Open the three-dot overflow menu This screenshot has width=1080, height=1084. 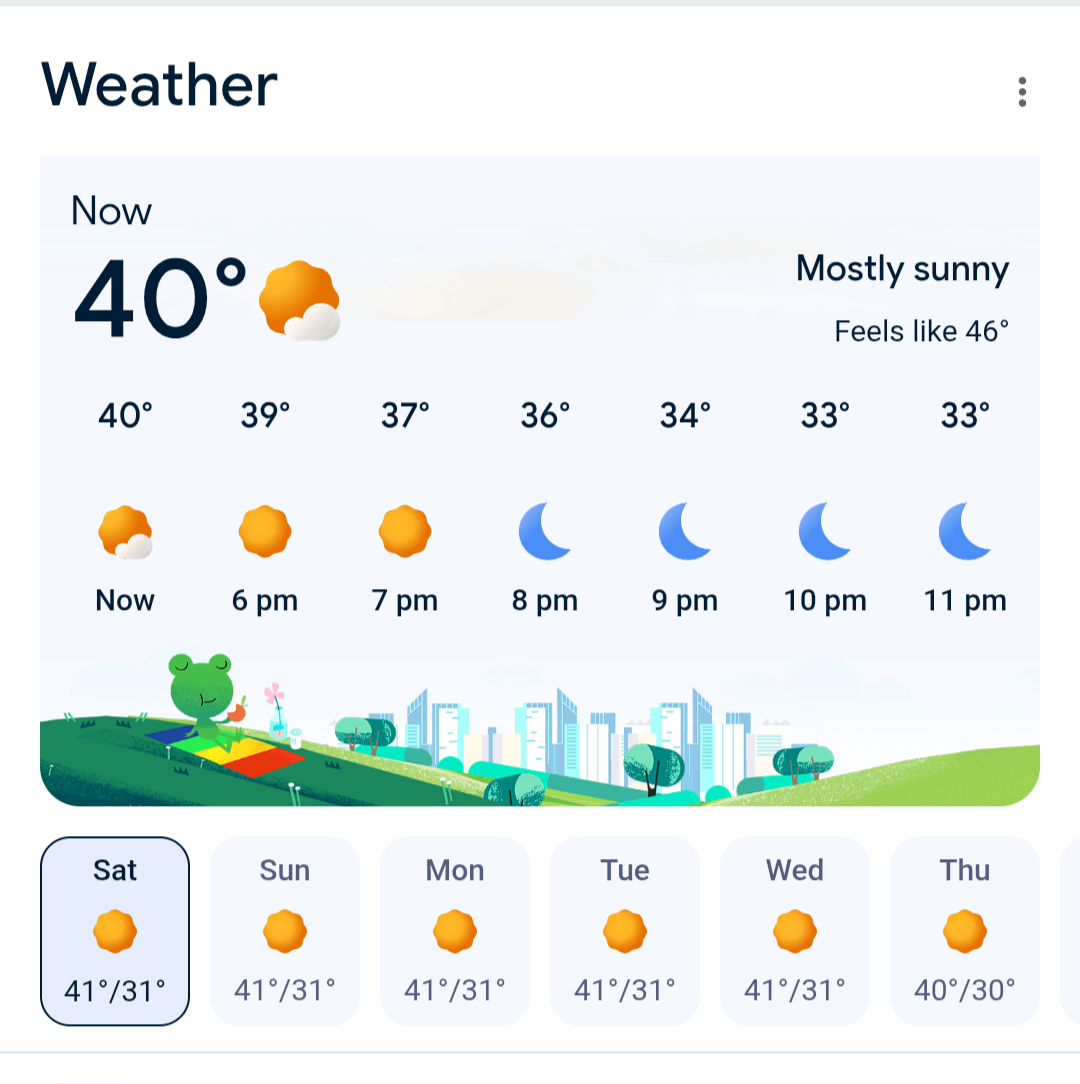point(1022,92)
